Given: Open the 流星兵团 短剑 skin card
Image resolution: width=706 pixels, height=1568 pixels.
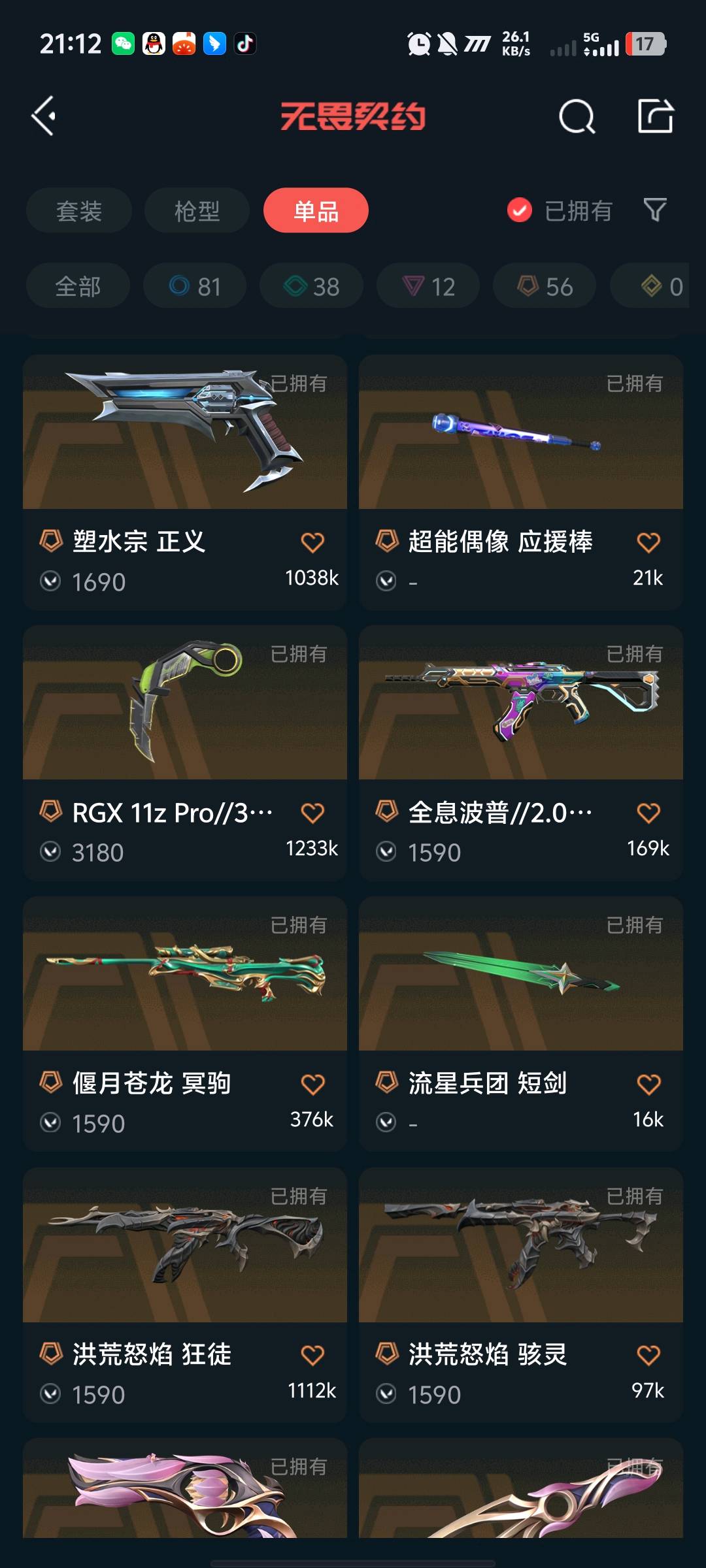Looking at the screenshot, I should pyautogui.click(x=521, y=1024).
